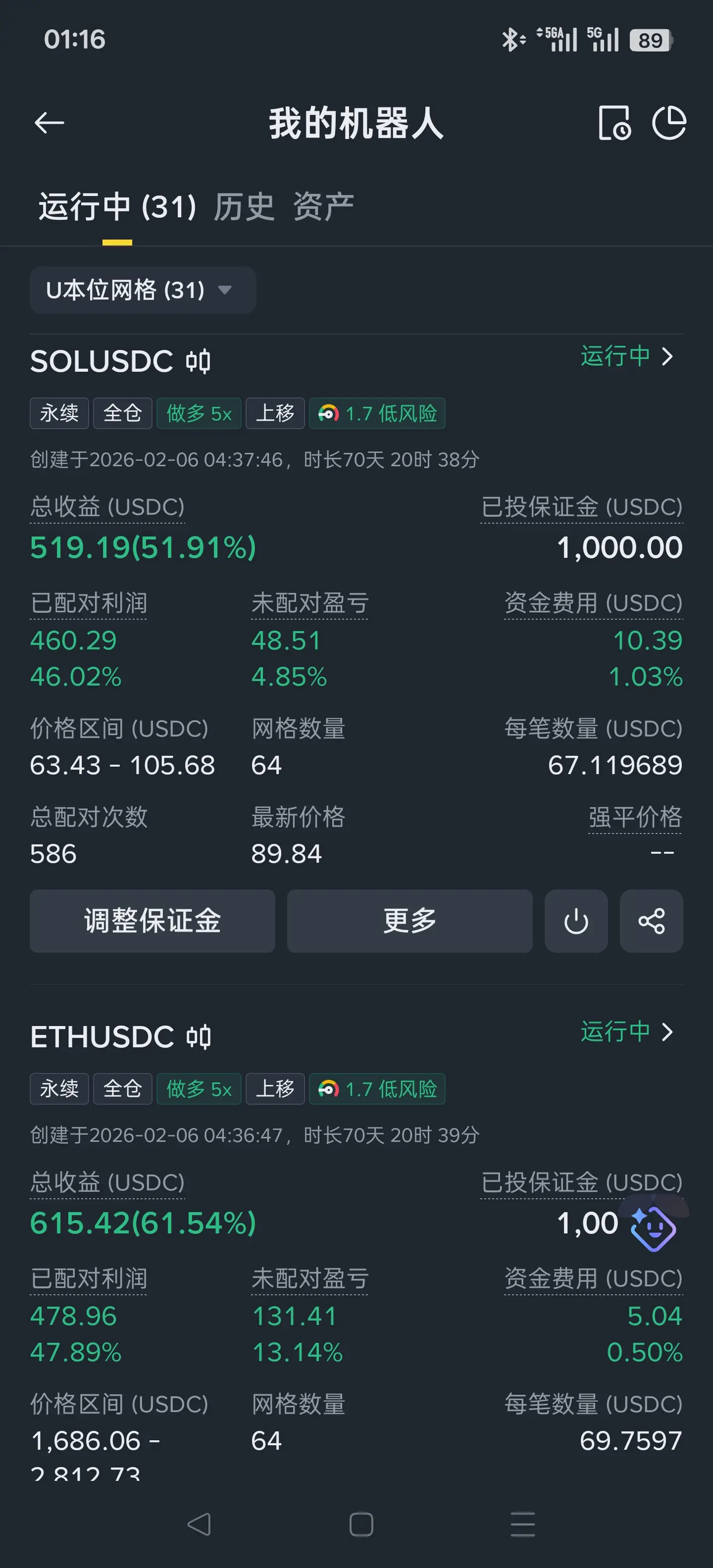Share the SOLUSDC bot
Image resolution: width=713 pixels, height=1568 pixels.
(x=652, y=921)
